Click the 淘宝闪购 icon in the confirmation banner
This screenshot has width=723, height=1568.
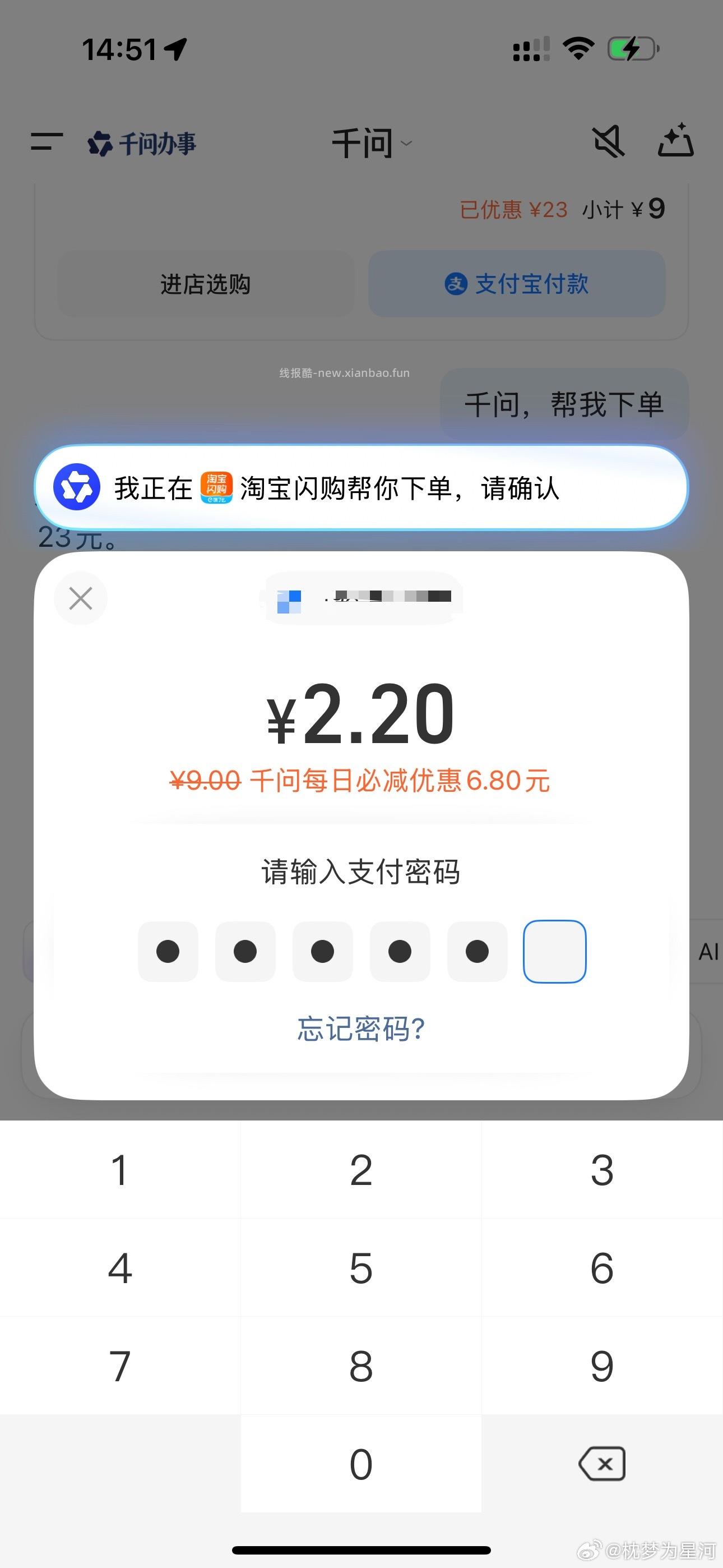tap(216, 487)
